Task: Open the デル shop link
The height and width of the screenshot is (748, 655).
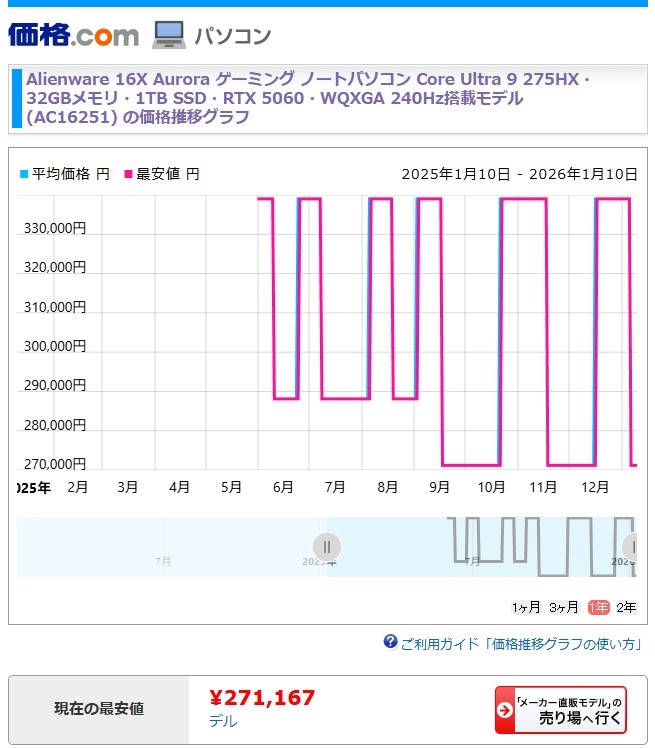Action: (223, 721)
